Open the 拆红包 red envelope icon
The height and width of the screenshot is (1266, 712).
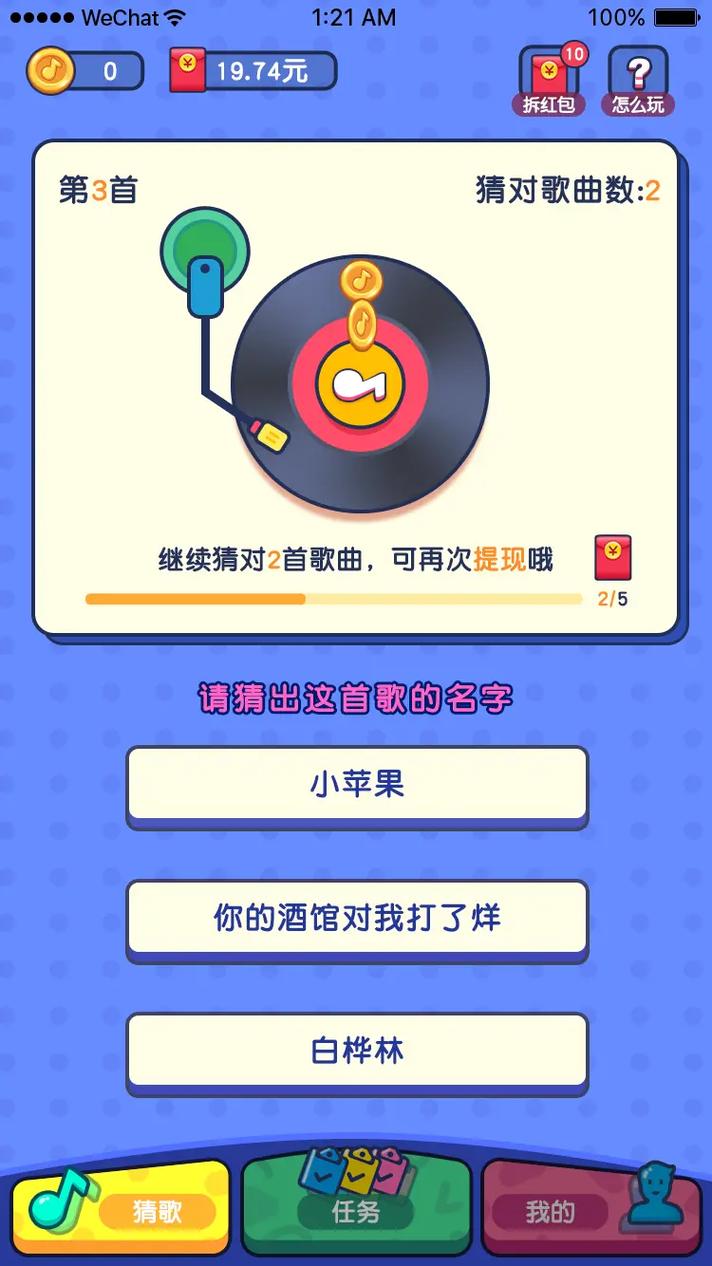[x=548, y=81]
